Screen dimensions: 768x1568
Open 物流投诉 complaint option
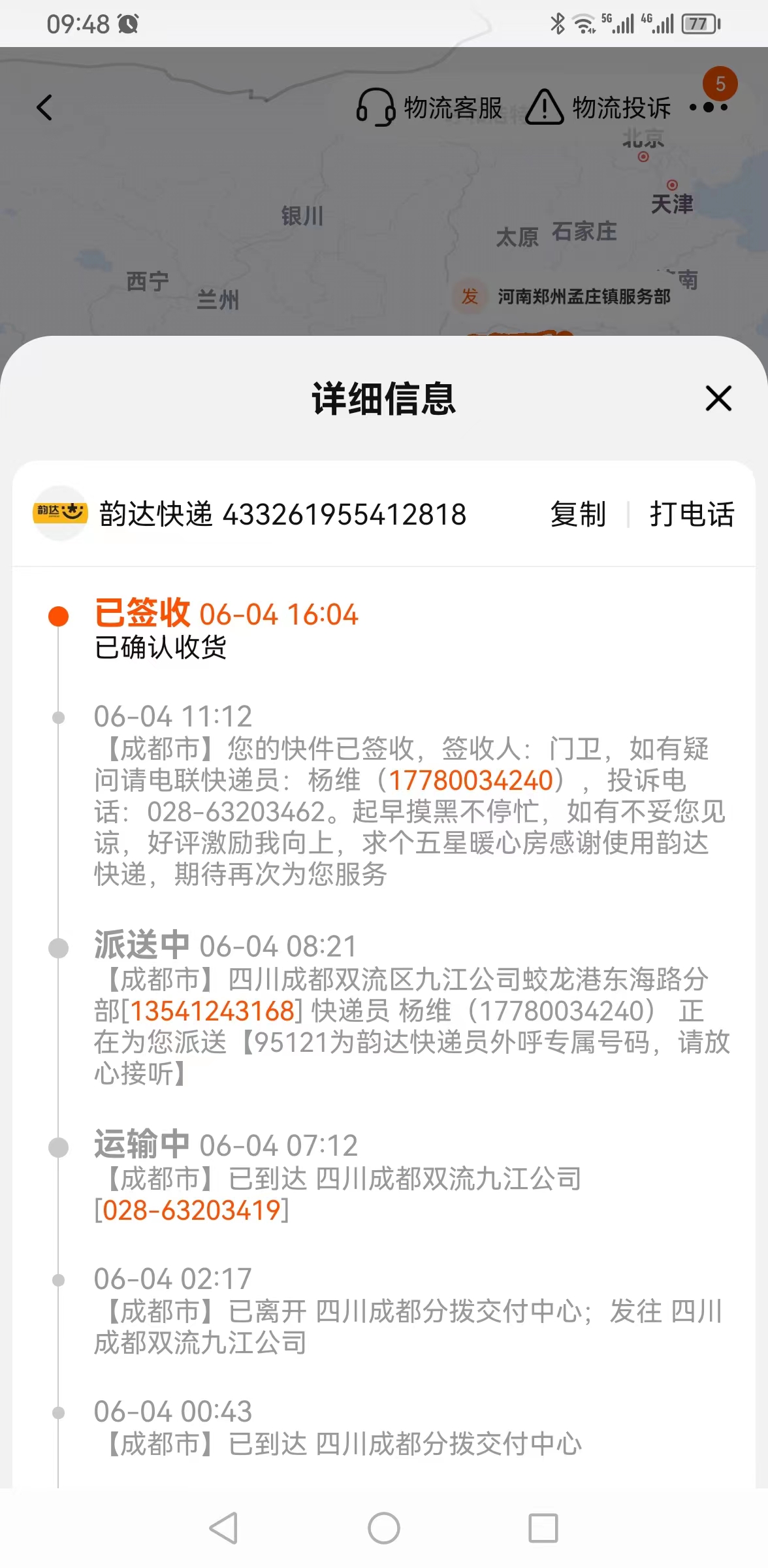(598, 108)
